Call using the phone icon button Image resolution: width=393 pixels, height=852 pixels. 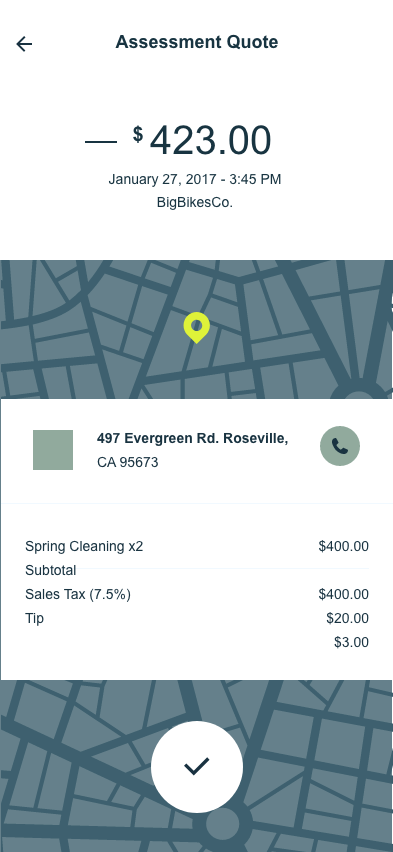[x=340, y=446]
